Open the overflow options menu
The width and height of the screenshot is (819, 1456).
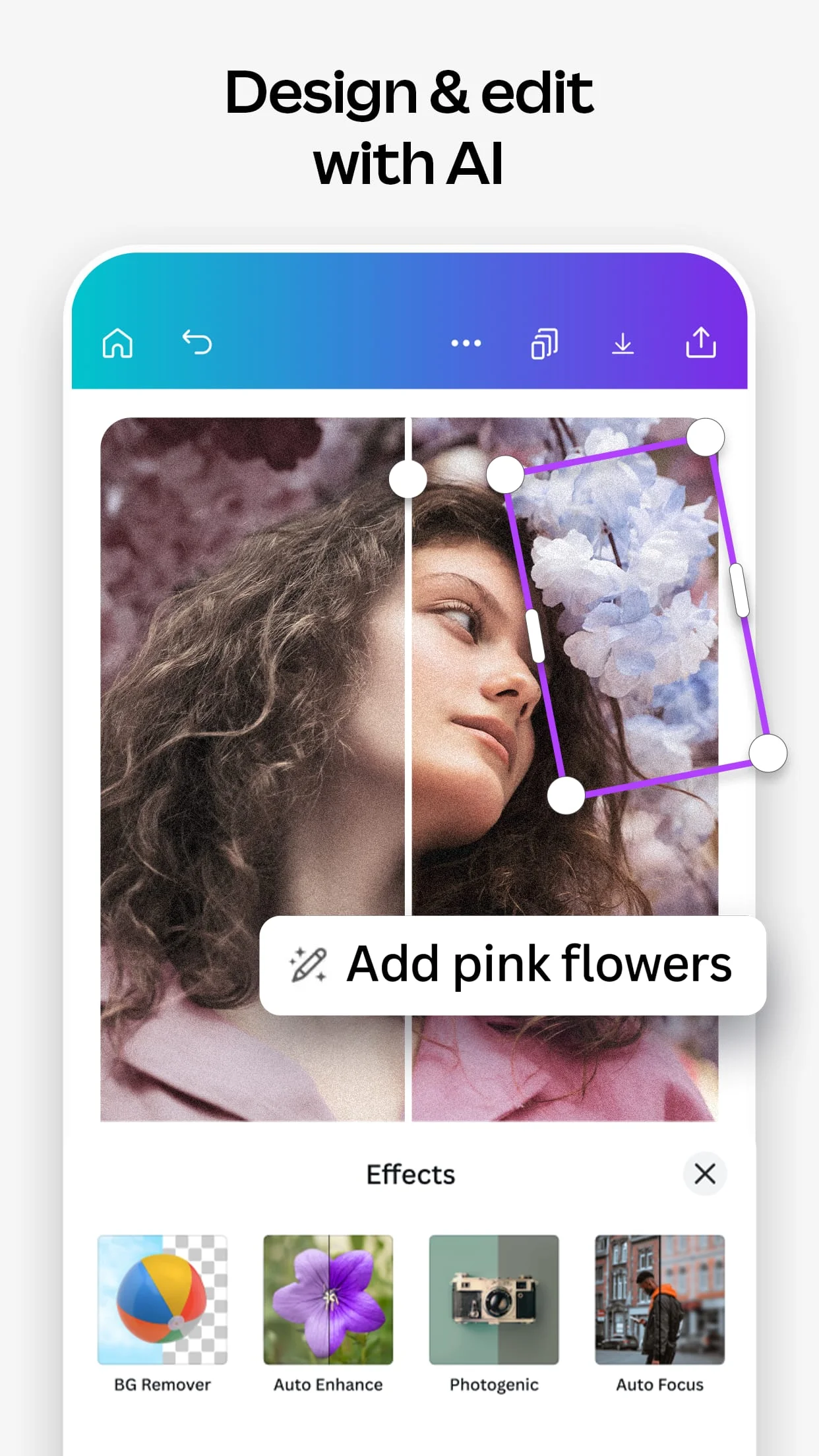(x=466, y=343)
